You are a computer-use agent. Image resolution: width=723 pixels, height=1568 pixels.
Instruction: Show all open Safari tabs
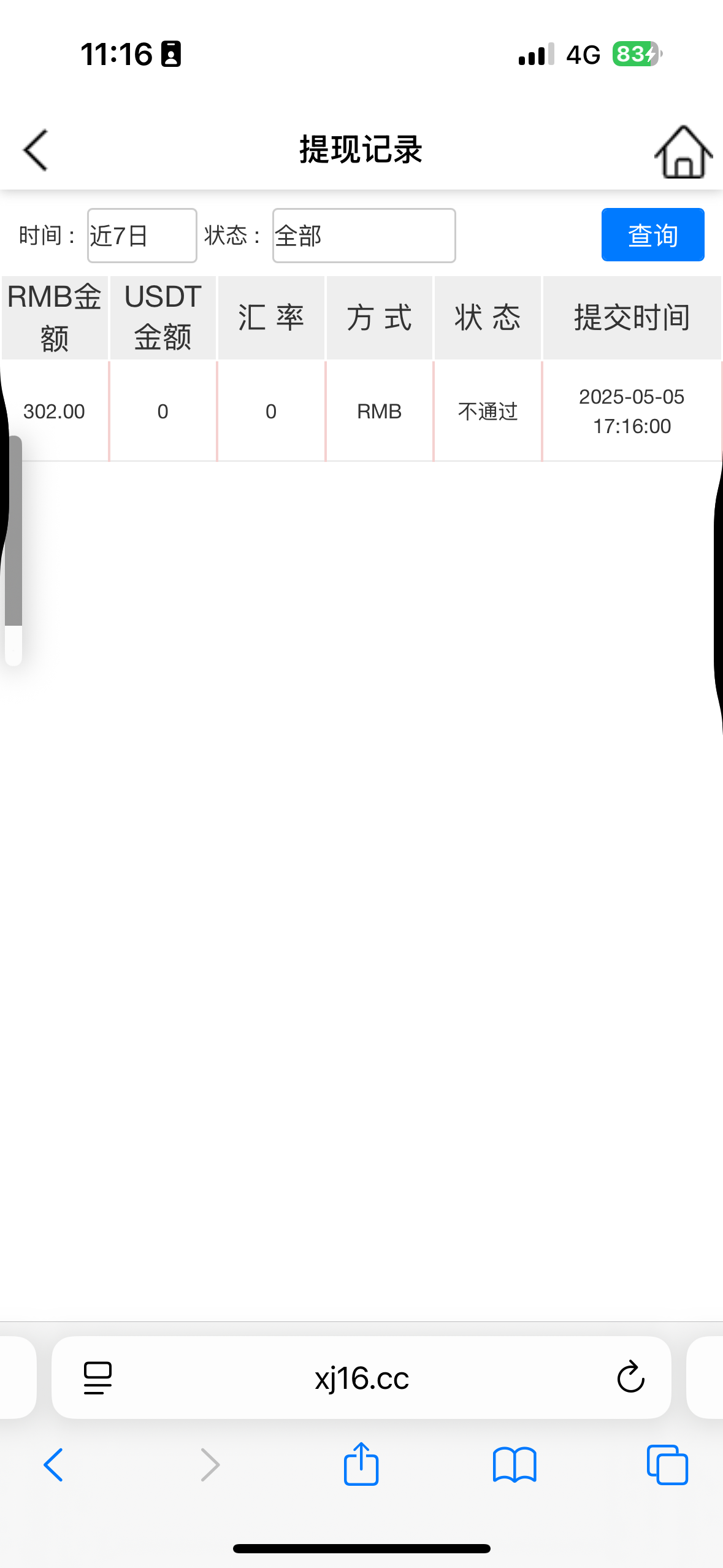coord(667,1465)
